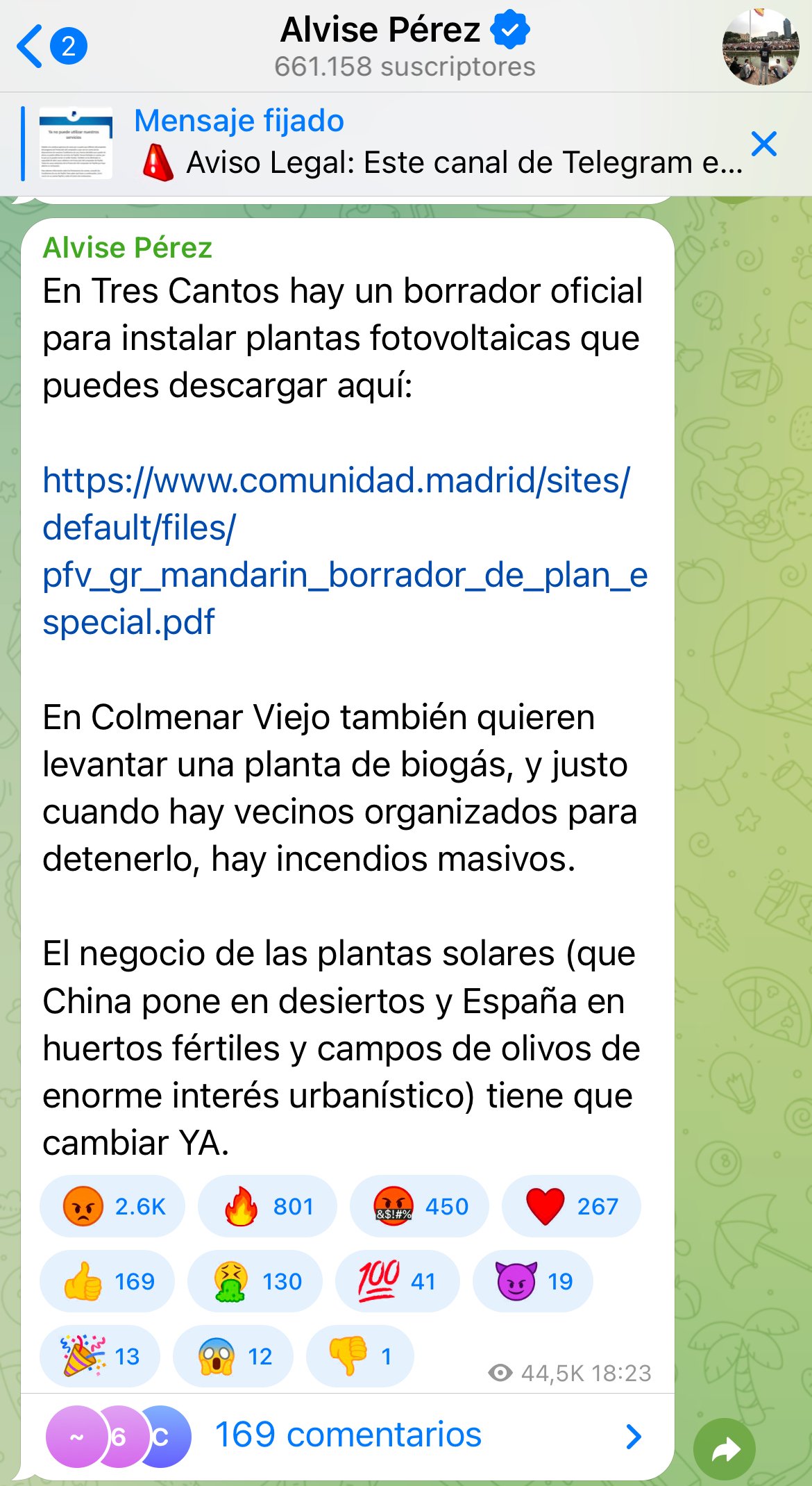
Task: React with the purple devil emoji 19
Action: click(x=532, y=1281)
